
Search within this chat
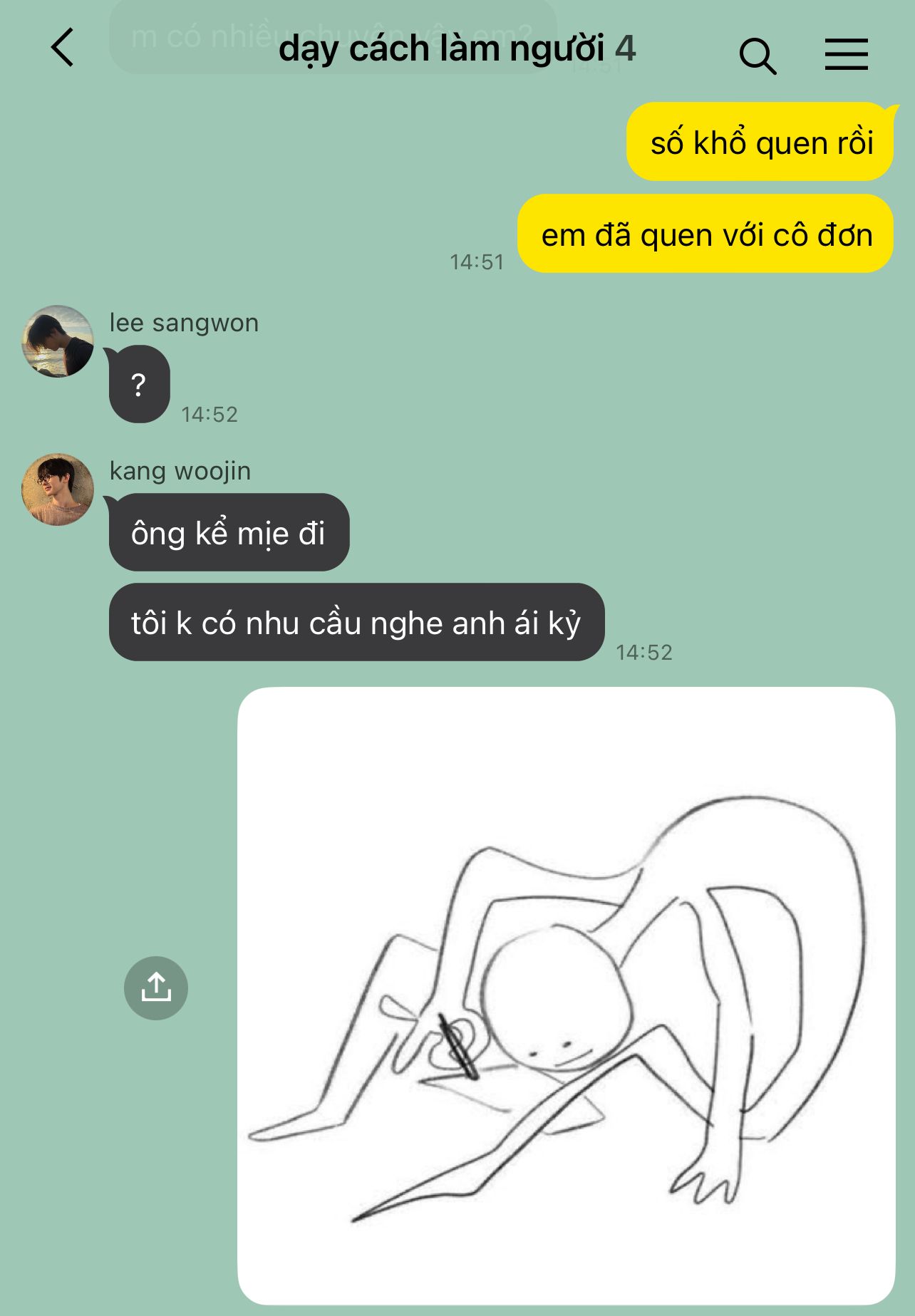coord(757,56)
